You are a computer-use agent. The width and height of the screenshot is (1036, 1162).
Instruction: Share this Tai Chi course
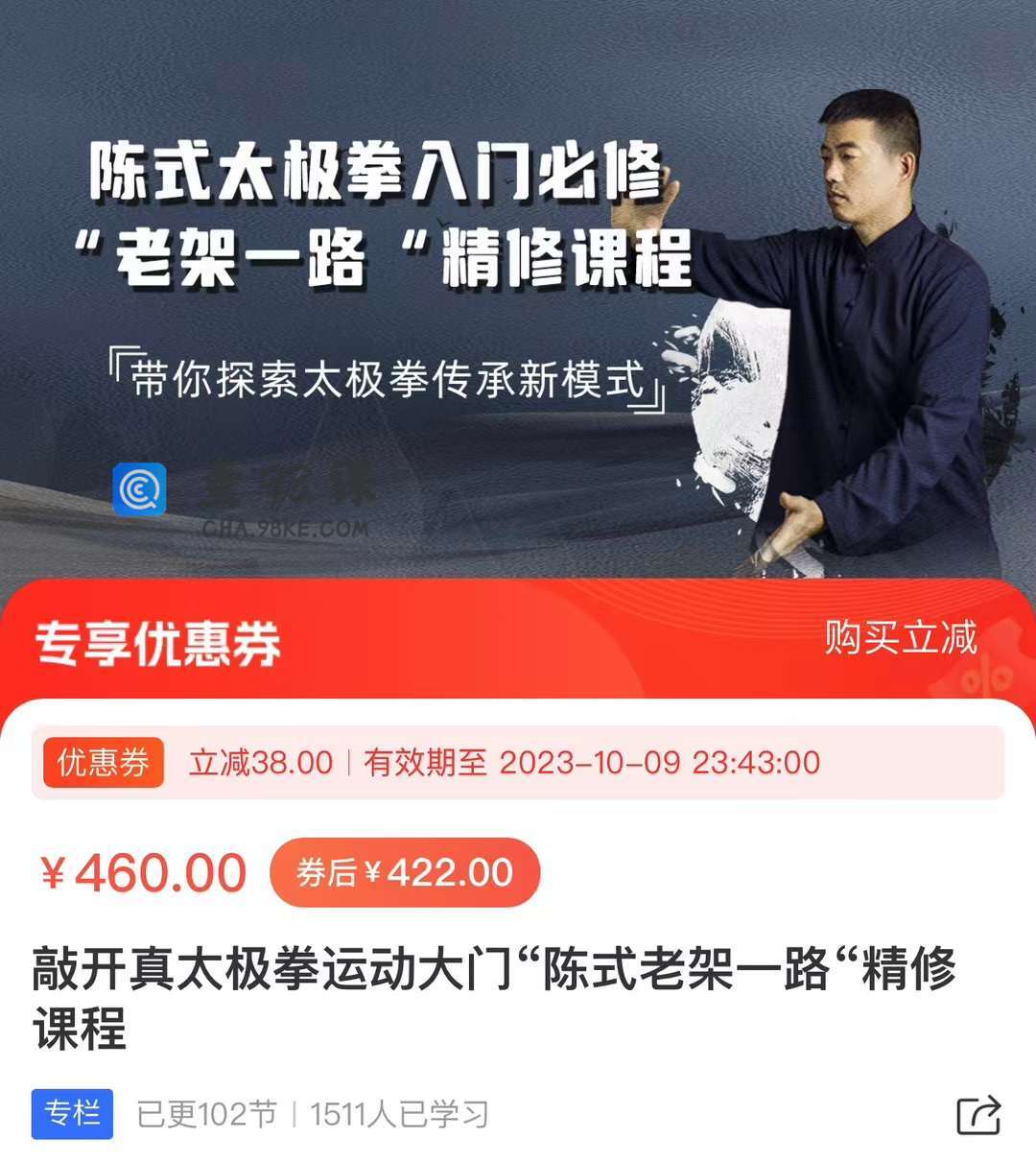tap(978, 1115)
